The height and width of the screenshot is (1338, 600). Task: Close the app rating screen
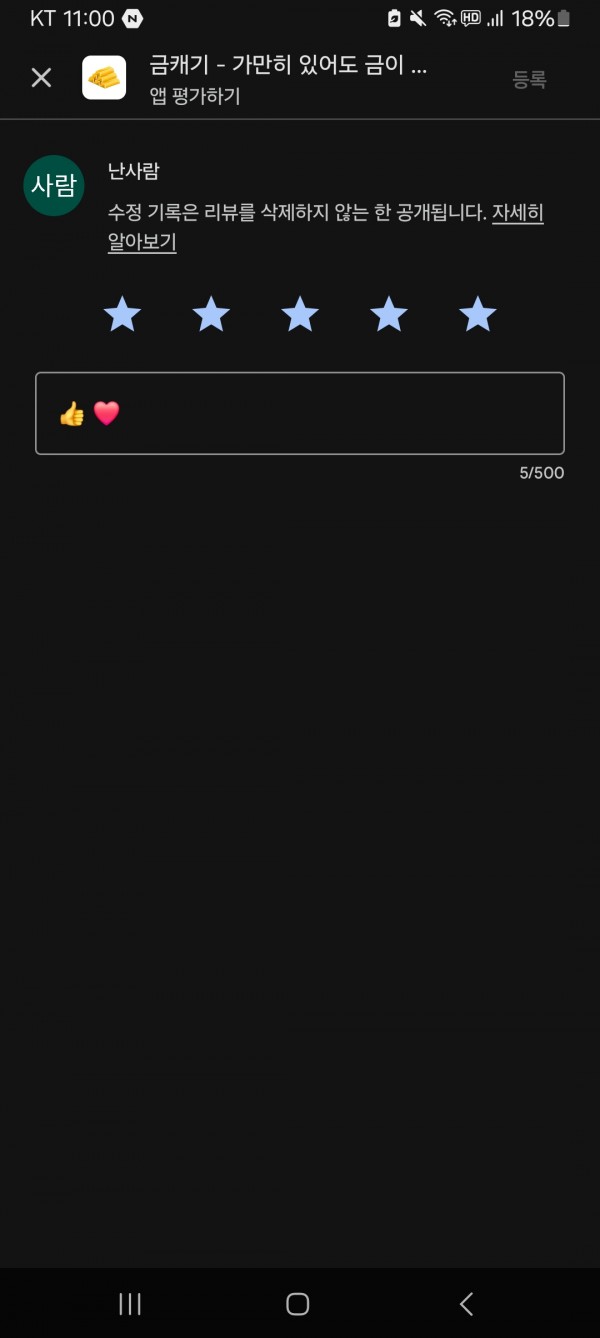coord(41,78)
